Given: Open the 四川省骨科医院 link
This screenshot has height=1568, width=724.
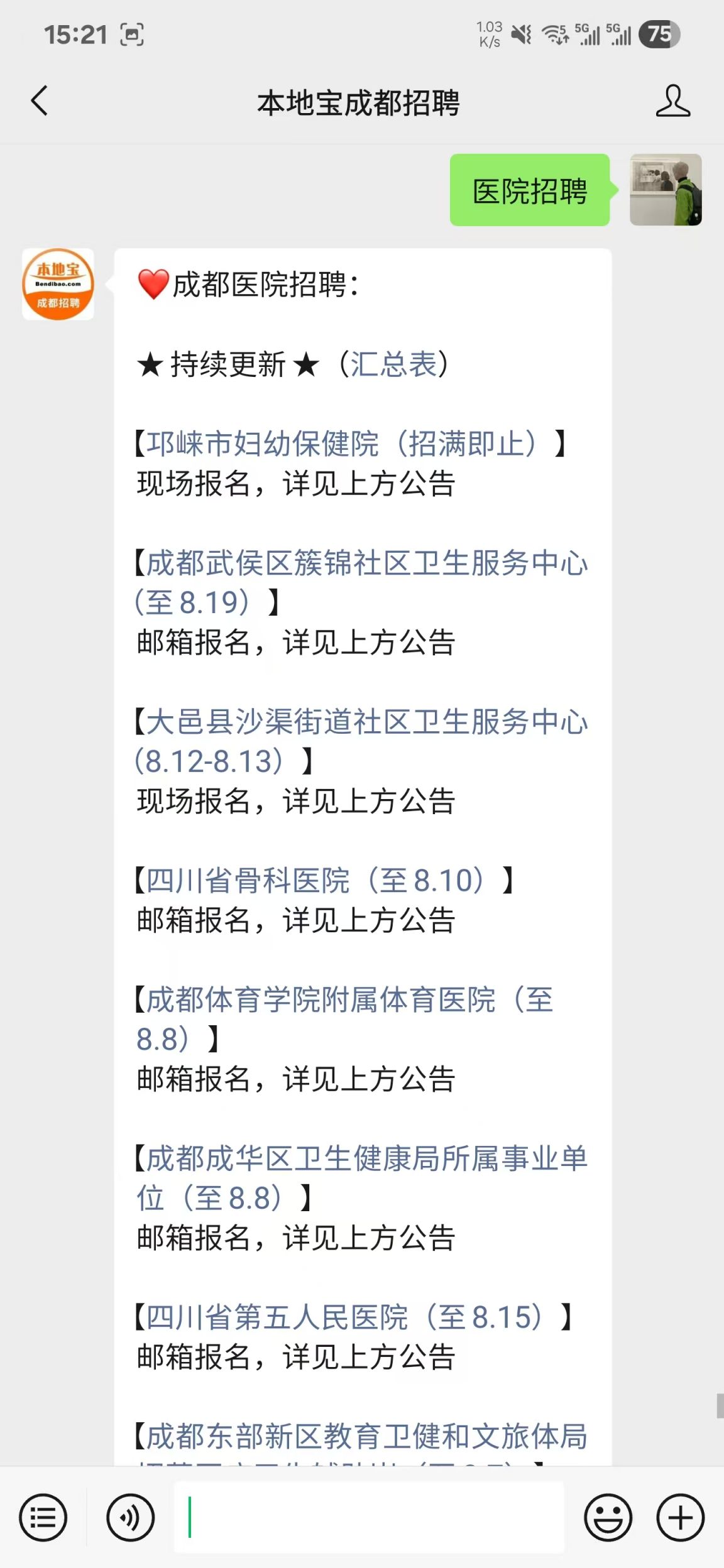Looking at the screenshot, I should (x=314, y=880).
